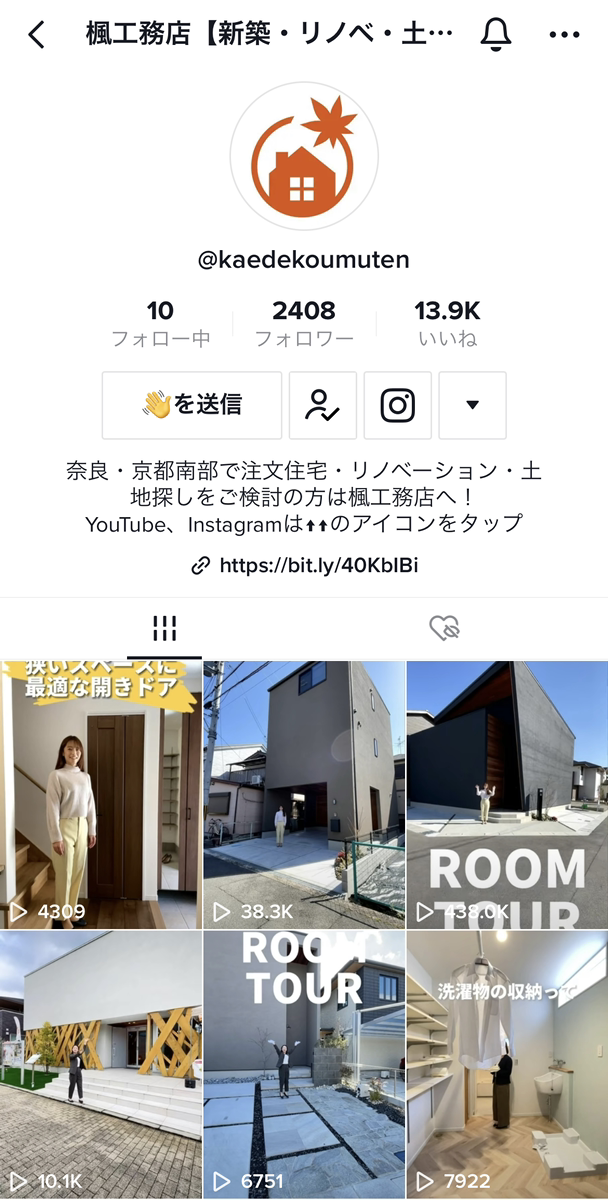Open the ROOM TOUR video with 438.0K views
This screenshot has width=608, height=1200.
[507, 795]
